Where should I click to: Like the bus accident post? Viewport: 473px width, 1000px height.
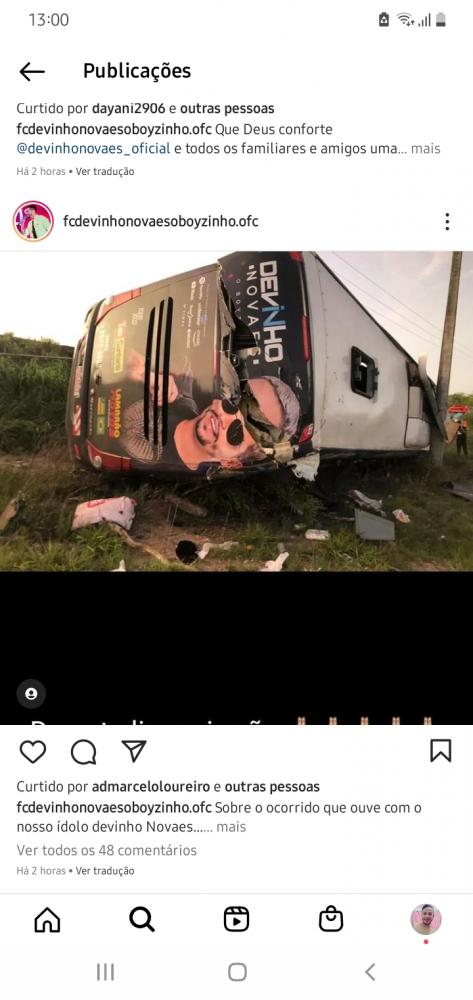(33, 751)
